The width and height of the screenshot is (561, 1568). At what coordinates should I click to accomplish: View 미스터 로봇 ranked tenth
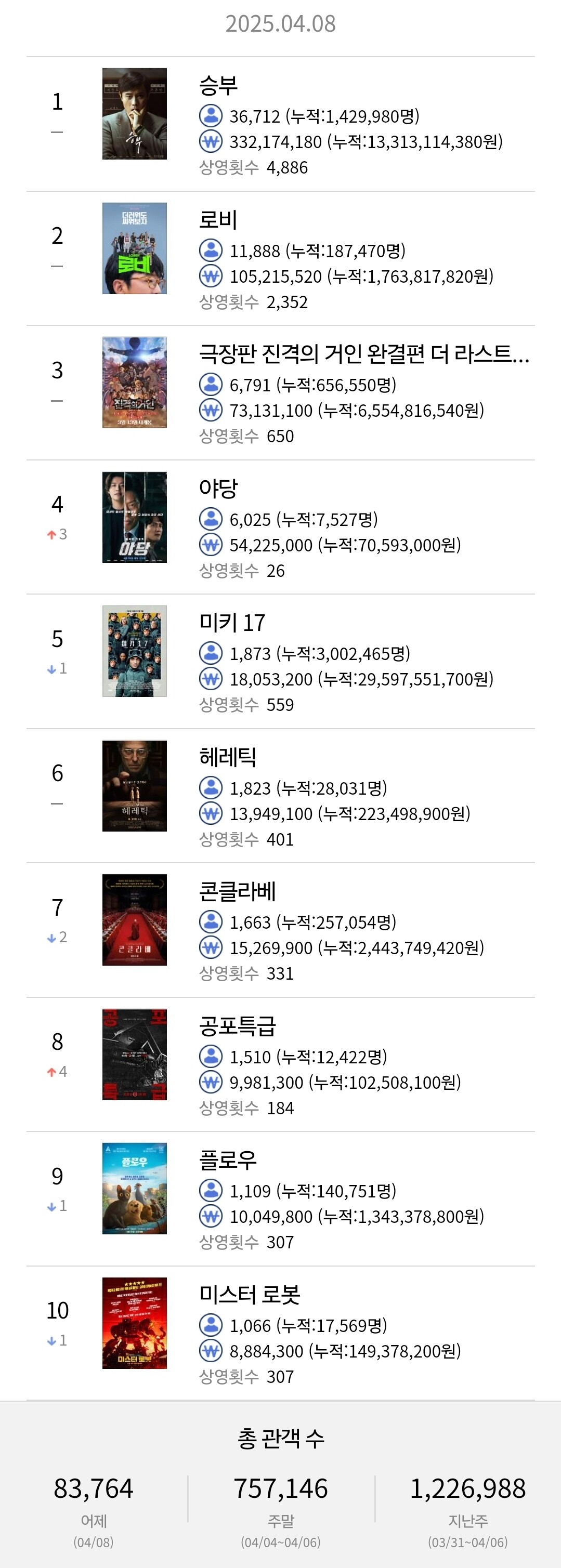(249, 1295)
